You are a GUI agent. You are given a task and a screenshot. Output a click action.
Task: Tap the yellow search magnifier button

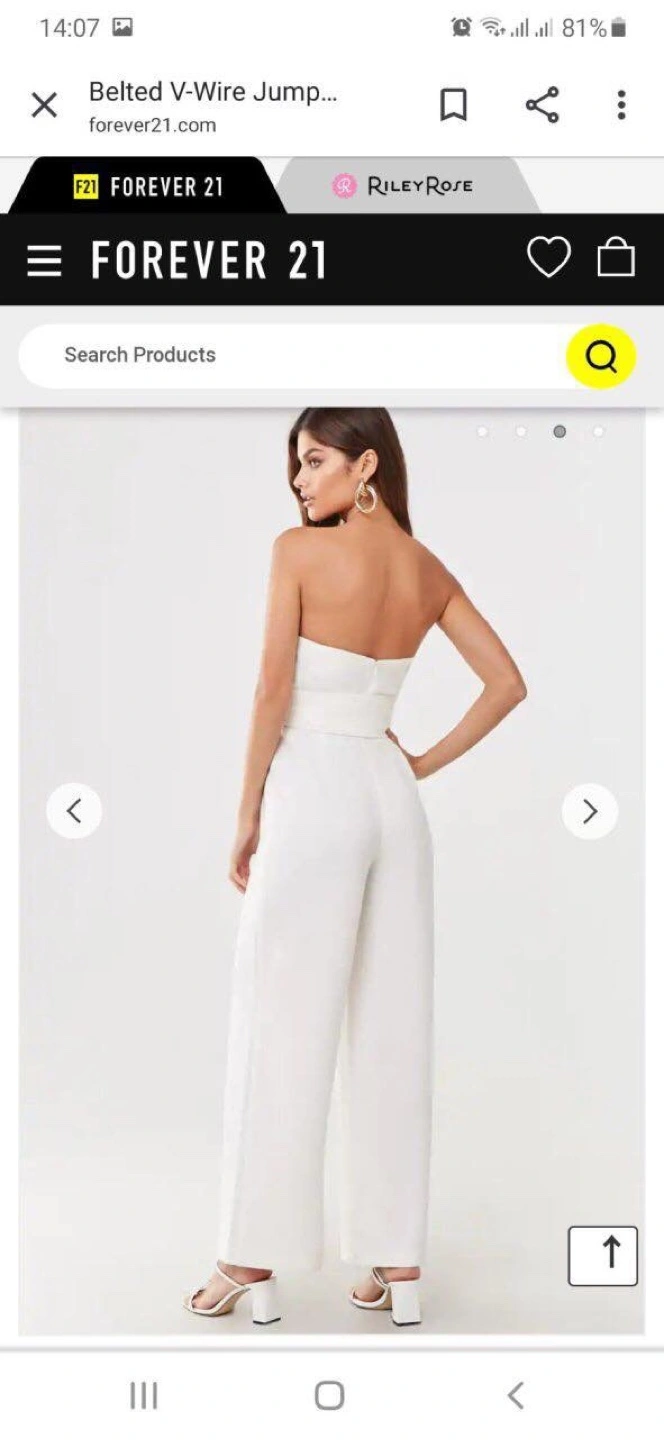[x=601, y=355]
